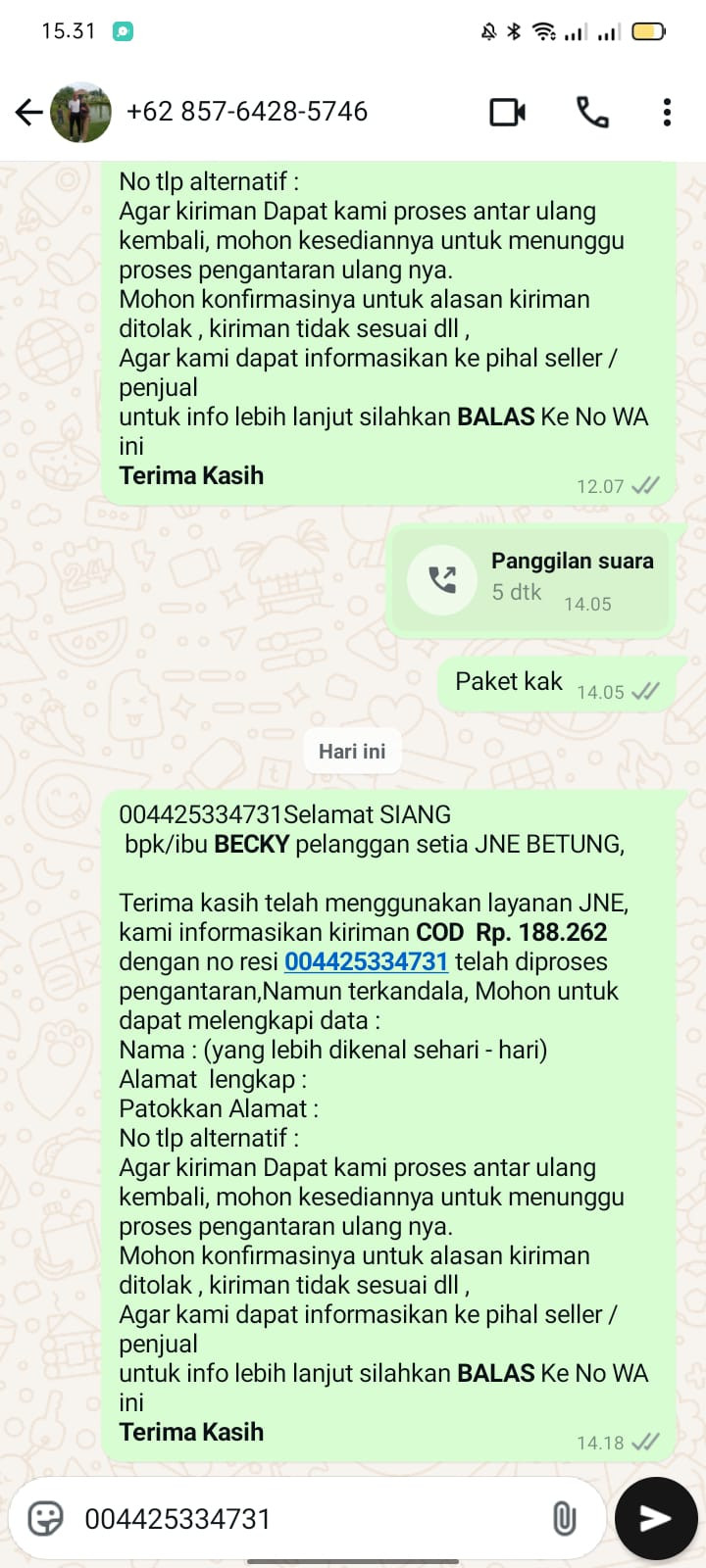Attach a file with the paperclip
Viewport: 706px width, 1568px height.
click(x=564, y=1519)
